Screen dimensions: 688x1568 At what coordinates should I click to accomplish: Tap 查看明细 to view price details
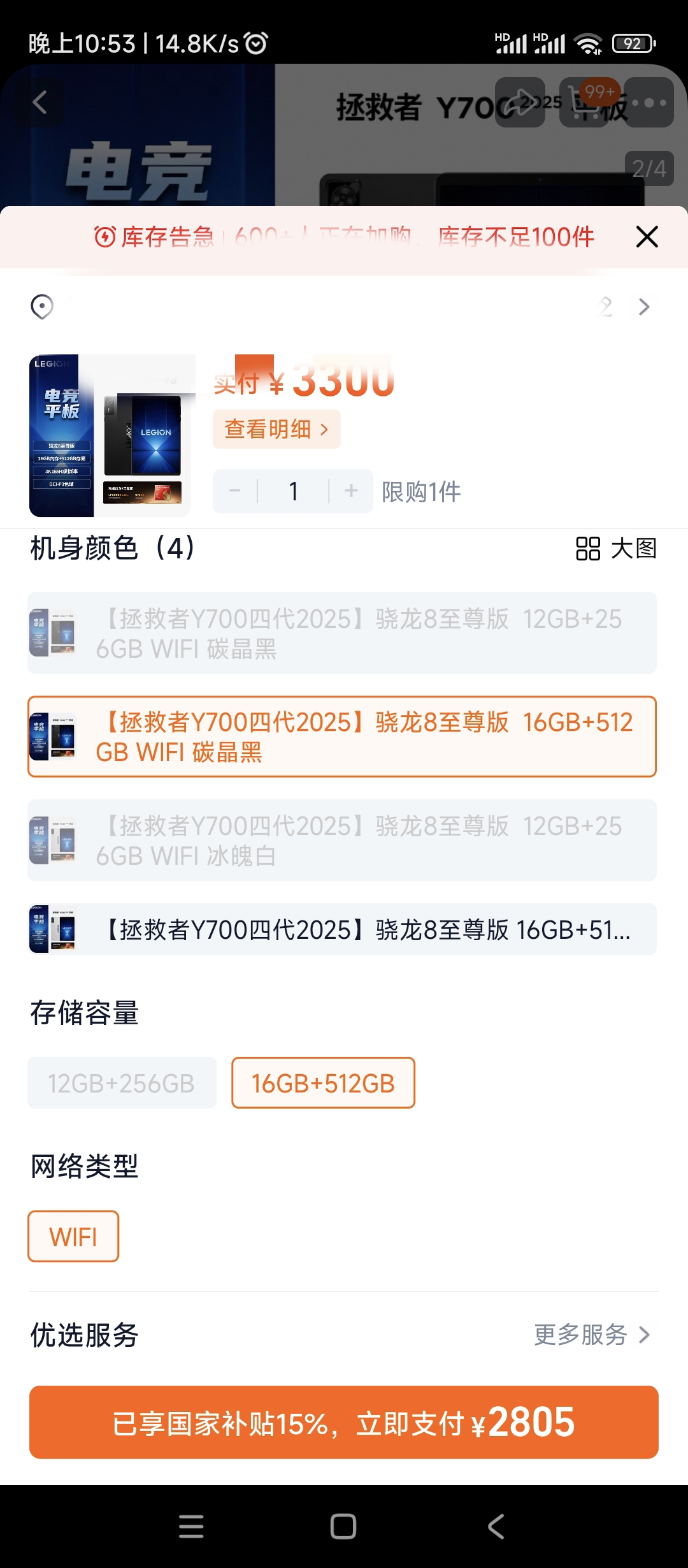[x=276, y=429]
